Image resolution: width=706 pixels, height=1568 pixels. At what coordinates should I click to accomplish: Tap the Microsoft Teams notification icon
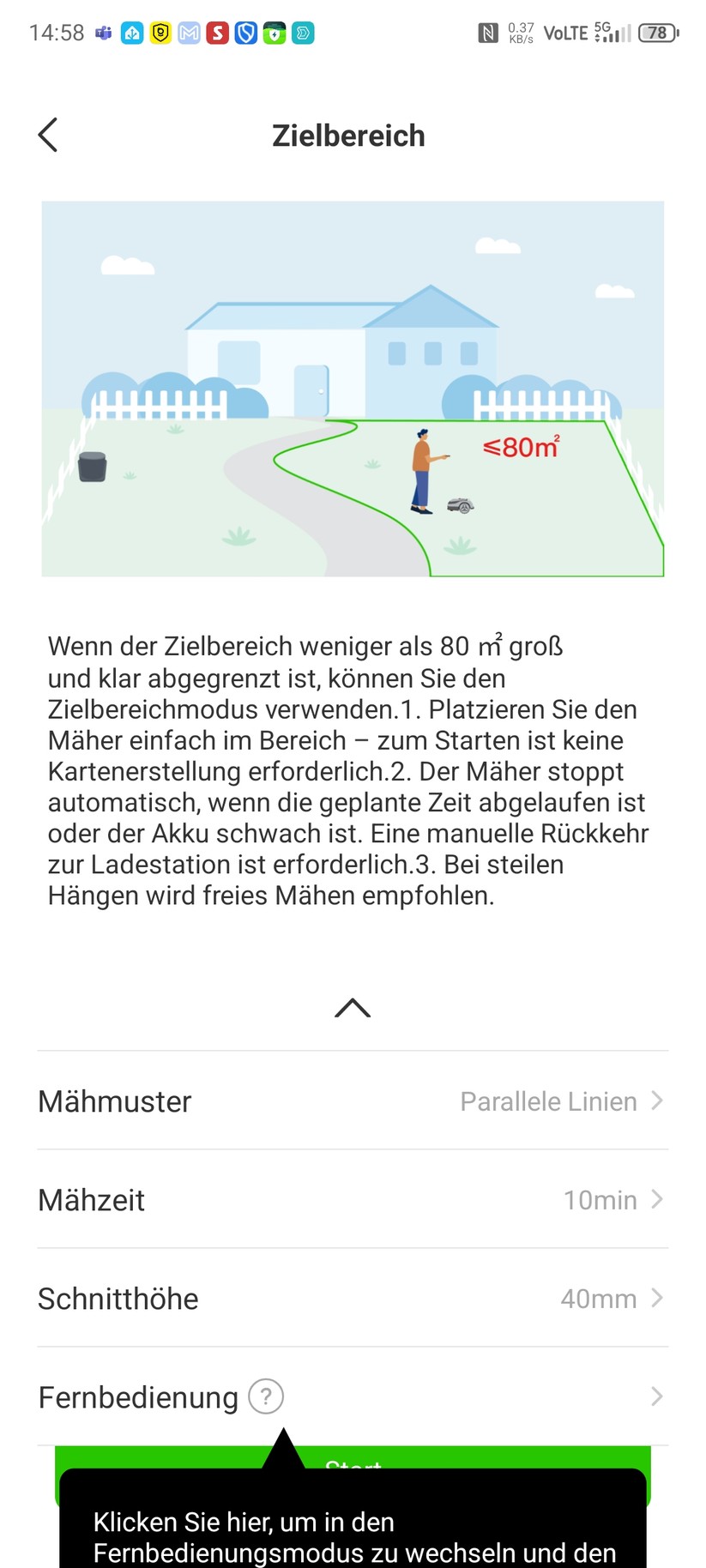[103, 33]
